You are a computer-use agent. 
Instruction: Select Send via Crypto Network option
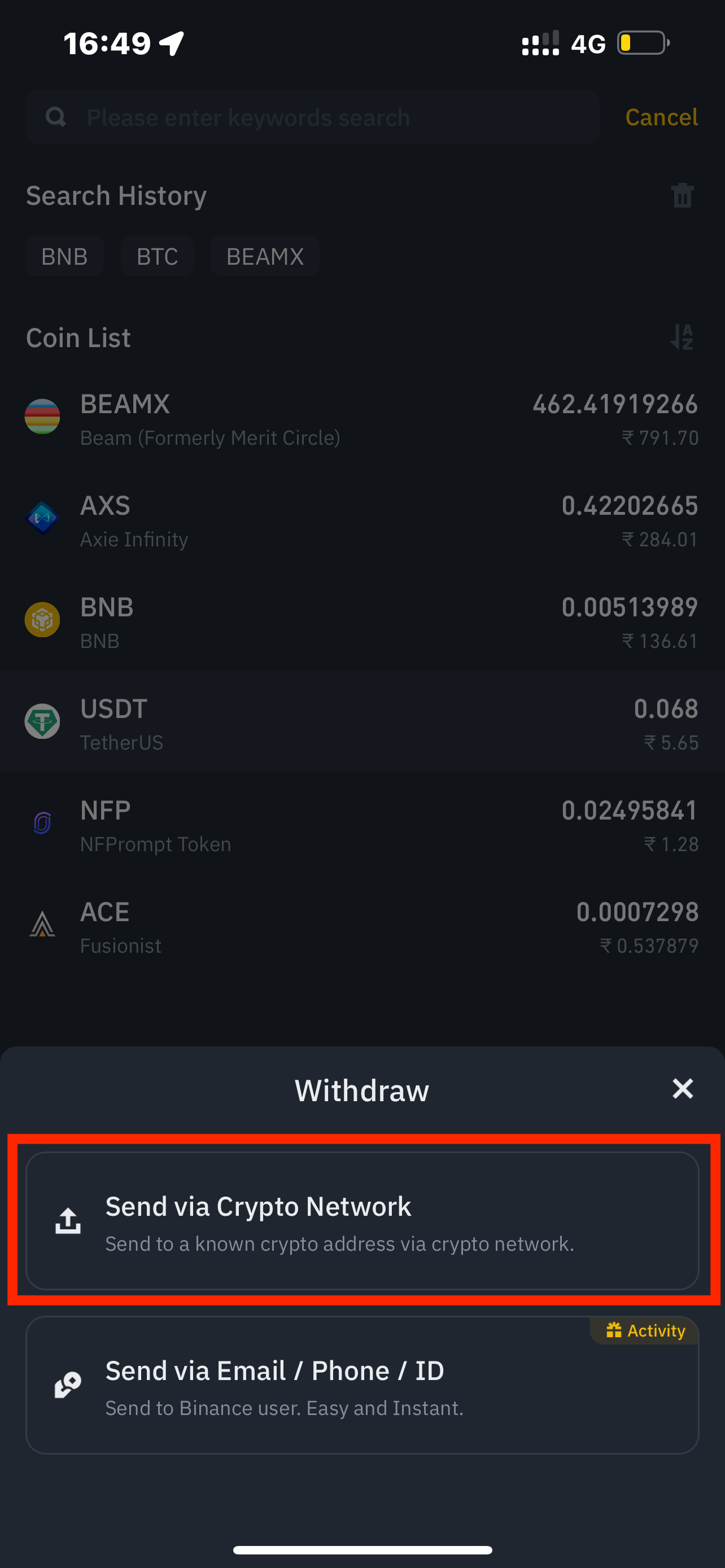point(362,1220)
